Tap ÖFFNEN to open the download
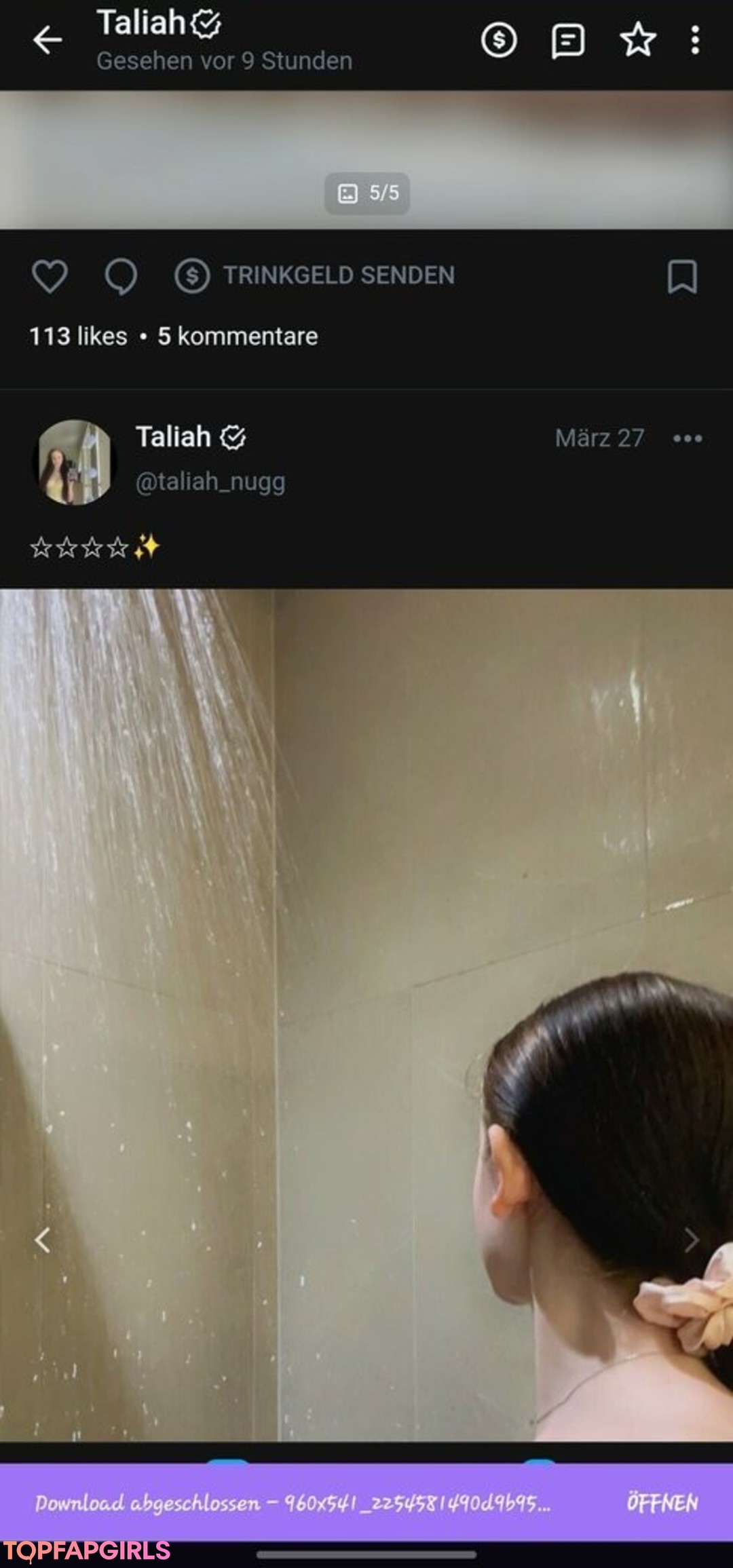Viewport: 733px width, 1568px height. click(x=662, y=1503)
